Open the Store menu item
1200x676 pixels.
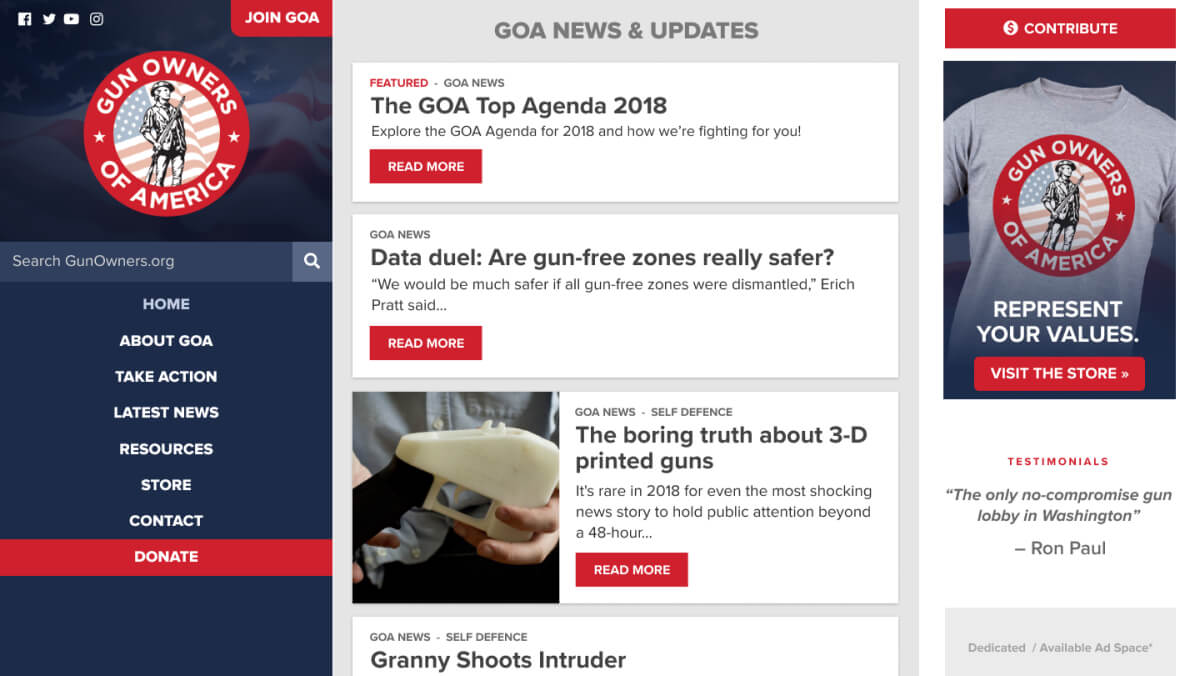[166, 485]
